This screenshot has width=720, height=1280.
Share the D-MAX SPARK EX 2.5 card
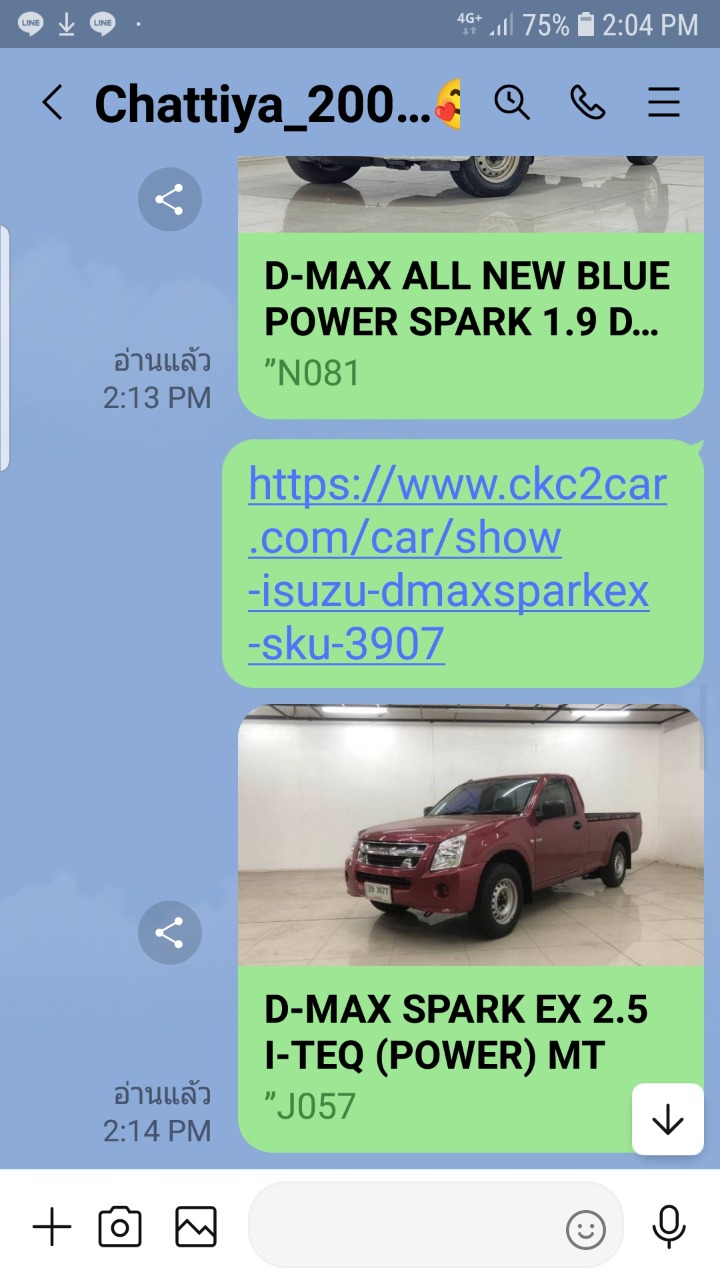(x=169, y=933)
